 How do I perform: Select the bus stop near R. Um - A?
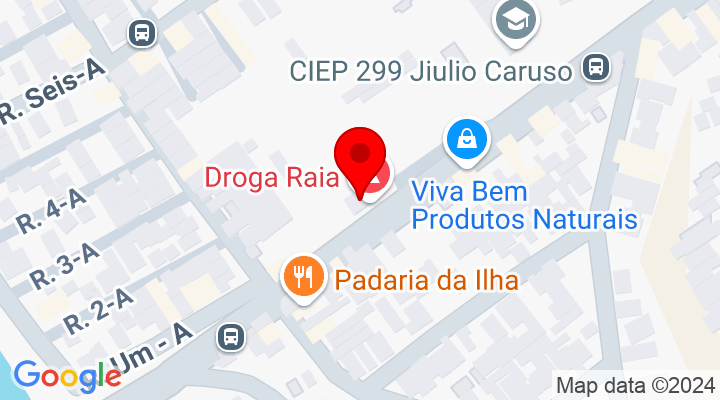(232, 336)
